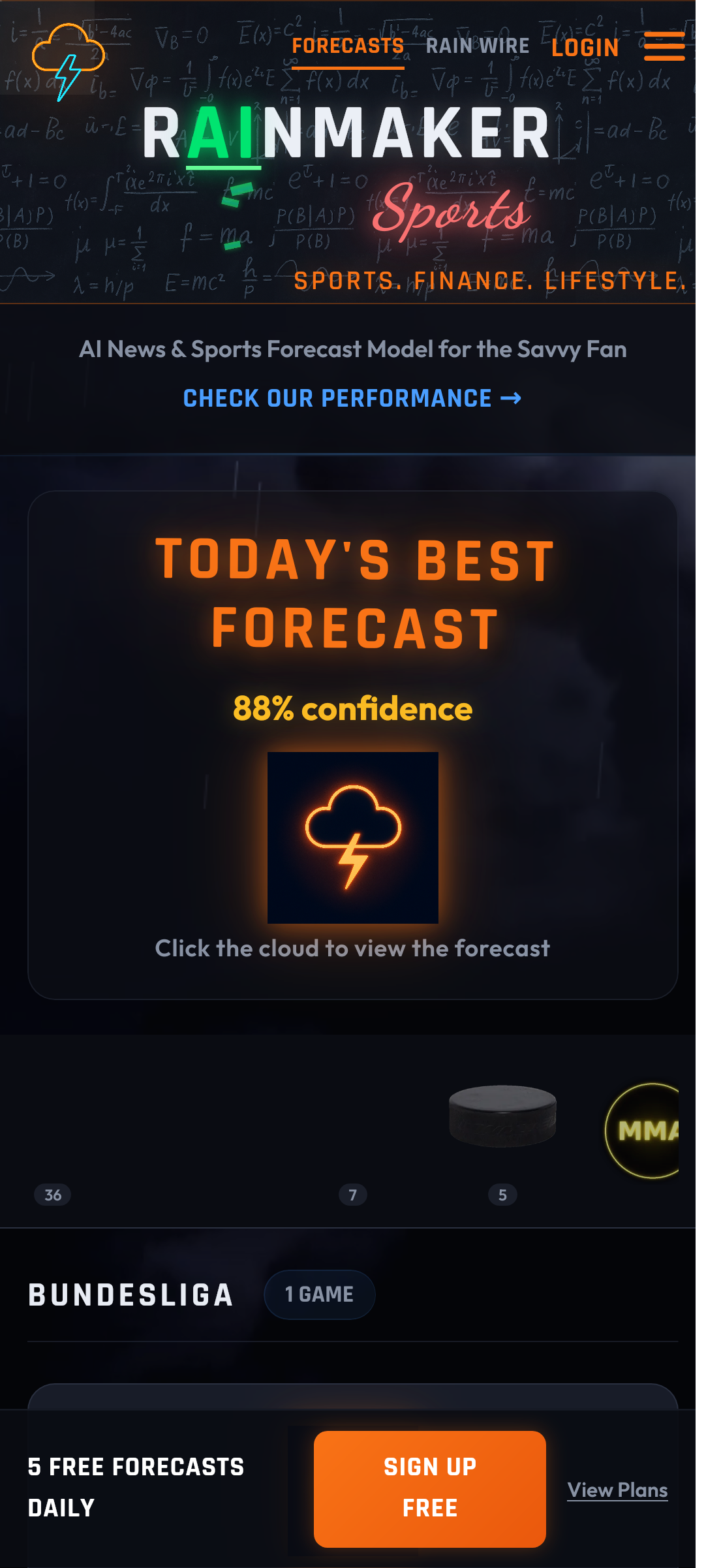Open Check Our Performance link
Image resolution: width=706 pixels, height=1568 pixels.
coord(352,398)
